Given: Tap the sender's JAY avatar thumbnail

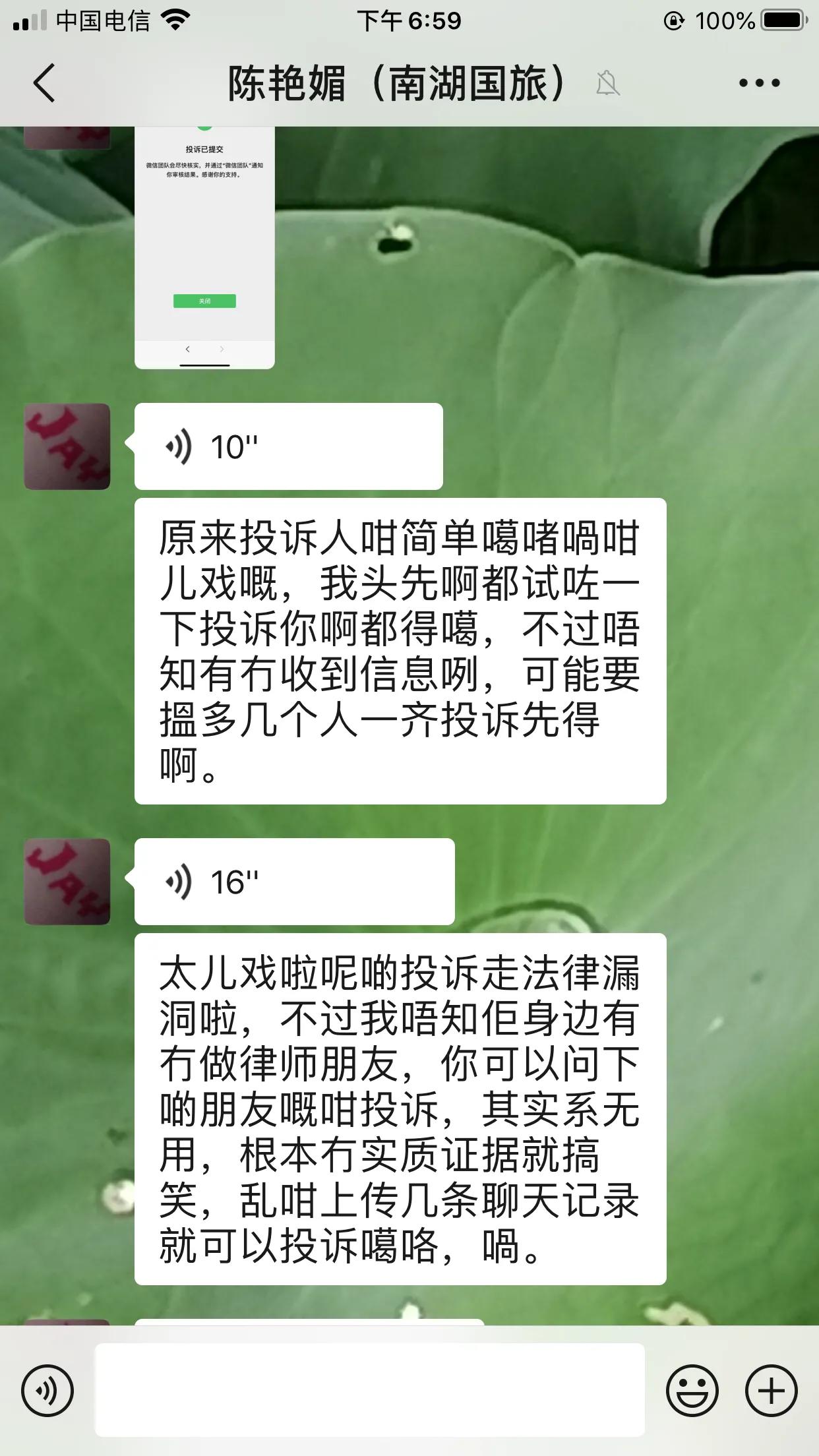Looking at the screenshot, I should coord(66,446).
